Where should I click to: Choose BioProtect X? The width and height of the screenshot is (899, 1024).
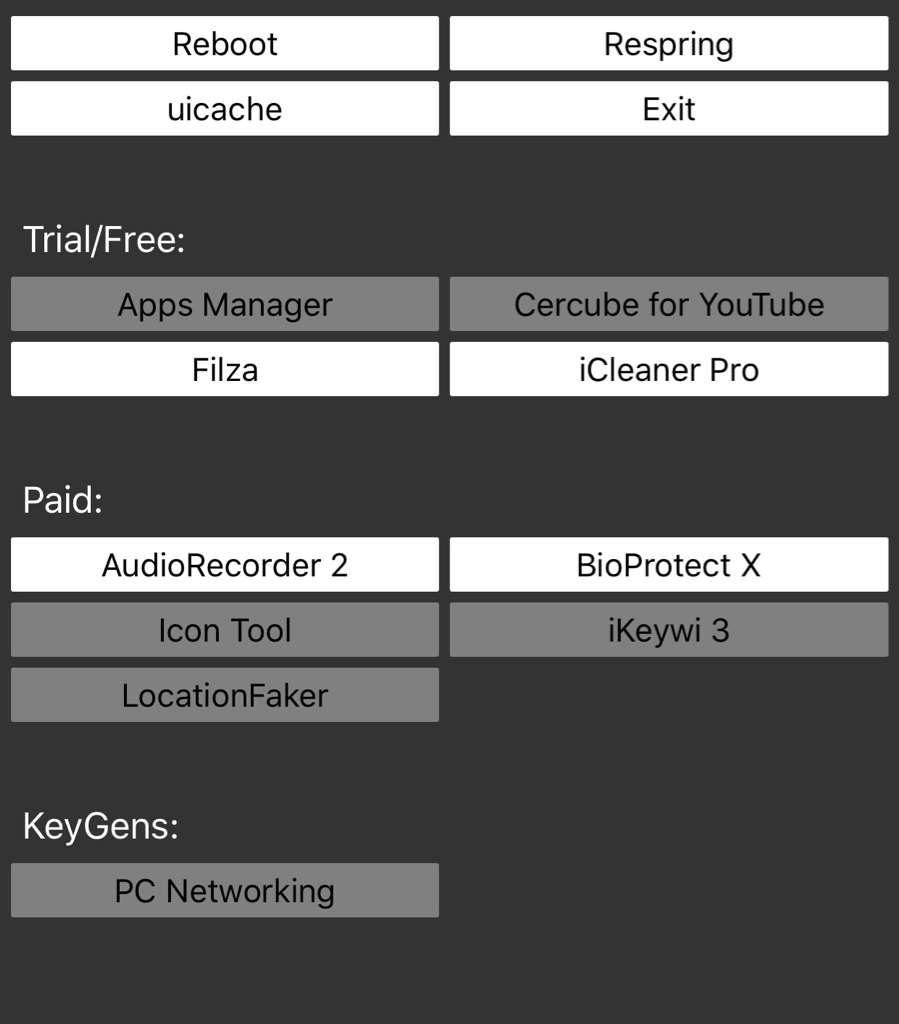click(x=668, y=565)
